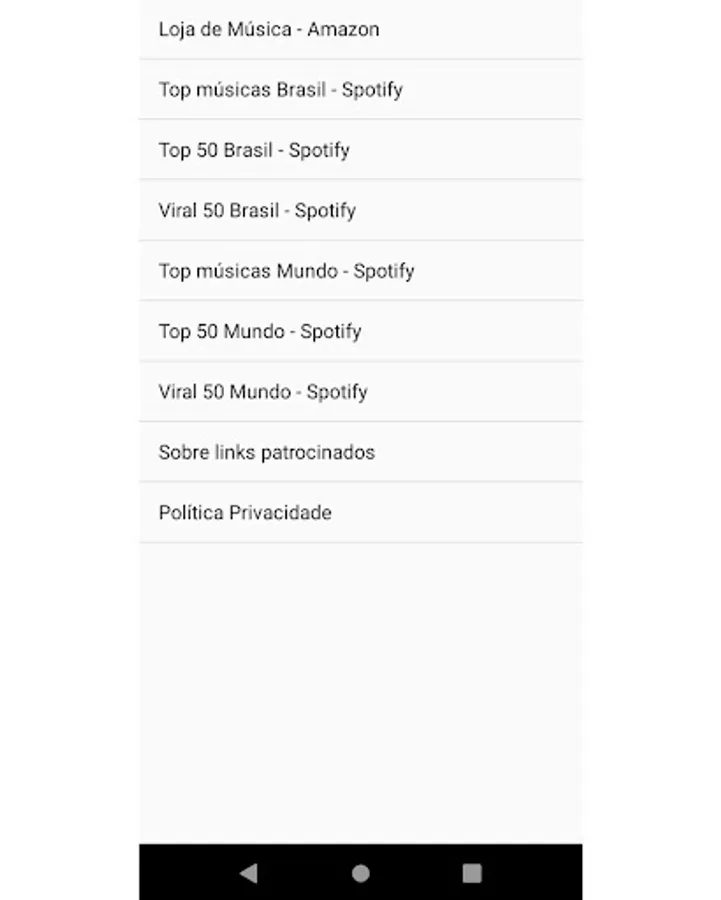Select Top 50 Mundo - Spotify
The image size is (721, 900).
point(260,331)
